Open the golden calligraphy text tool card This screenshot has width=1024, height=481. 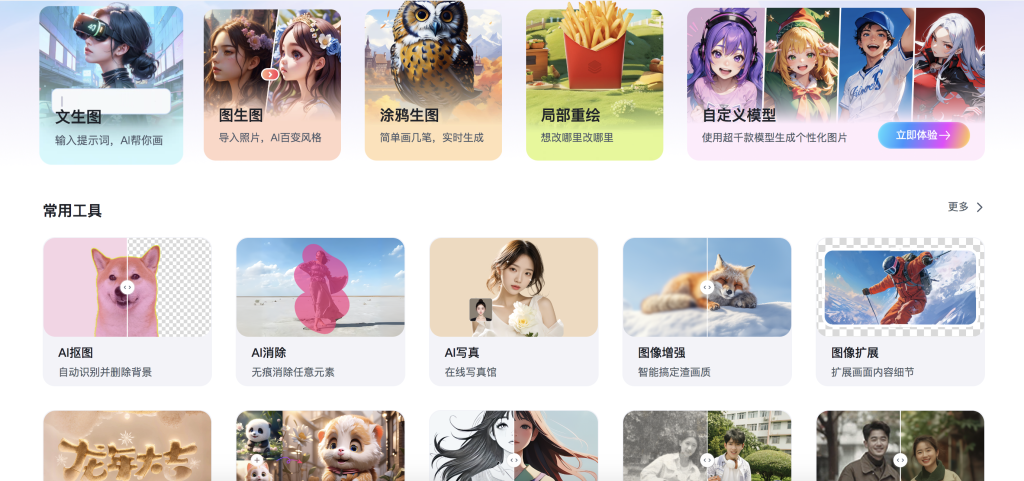[127, 447]
